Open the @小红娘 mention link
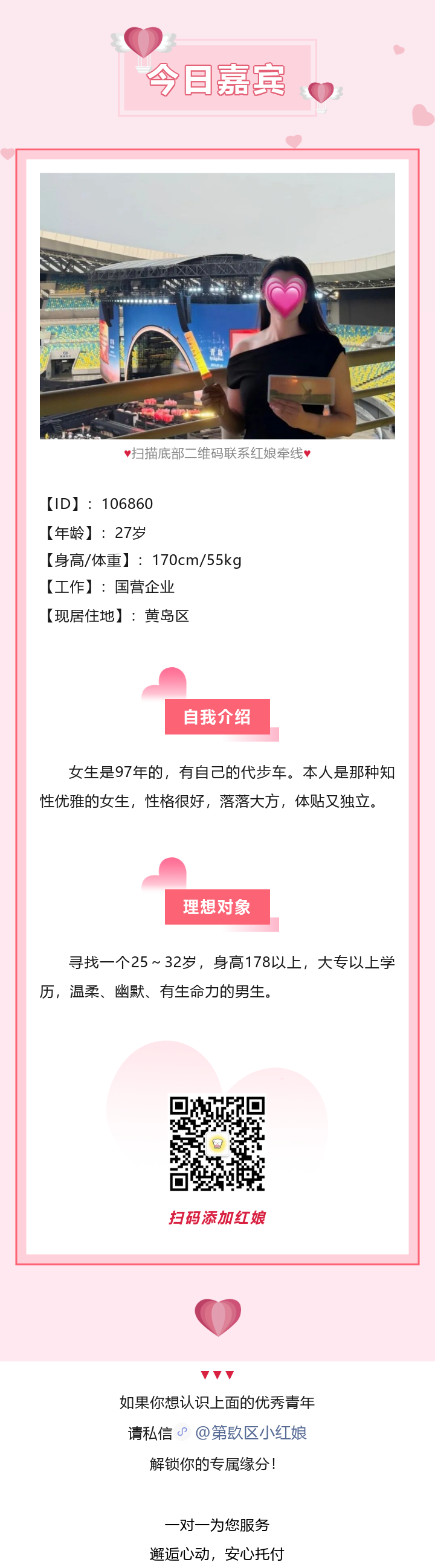The width and height of the screenshot is (435, 1568). pos(250,1432)
